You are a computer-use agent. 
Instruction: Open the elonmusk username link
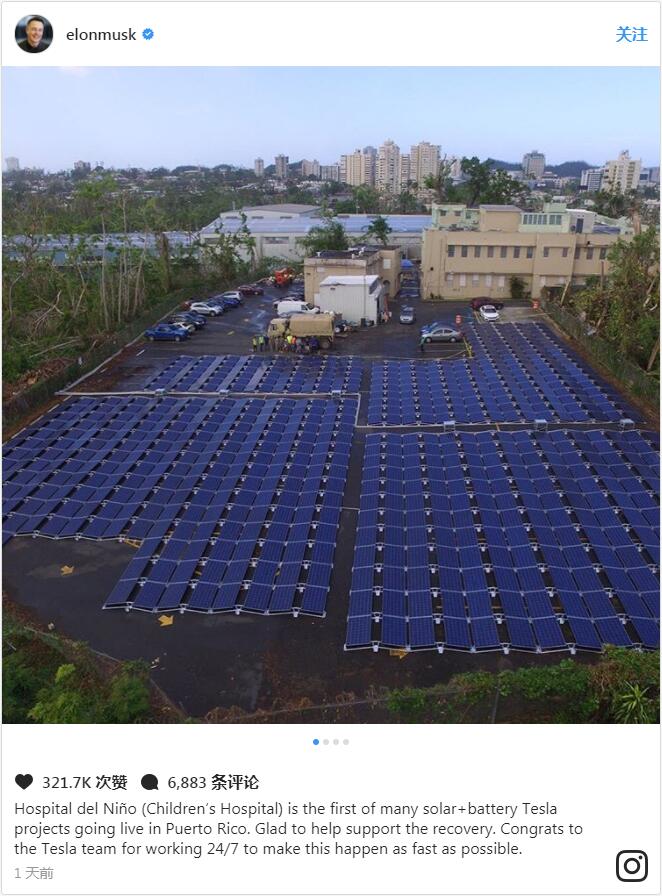click(x=101, y=34)
